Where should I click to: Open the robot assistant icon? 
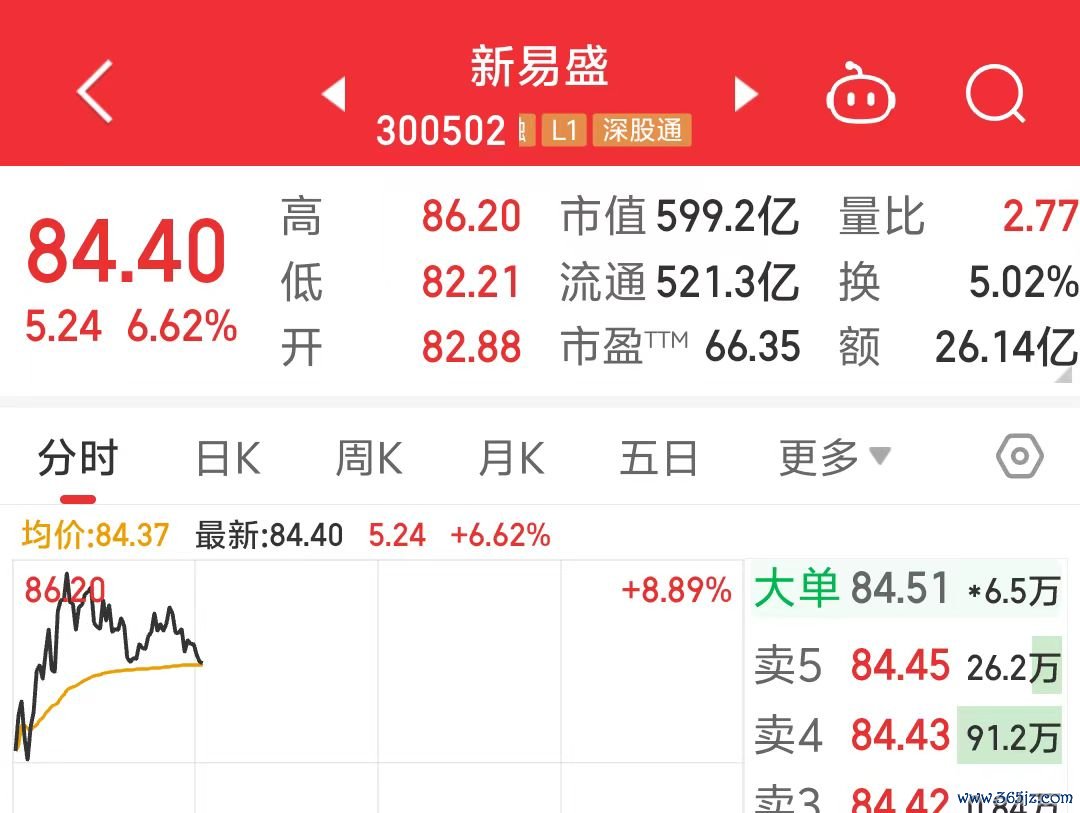point(859,95)
